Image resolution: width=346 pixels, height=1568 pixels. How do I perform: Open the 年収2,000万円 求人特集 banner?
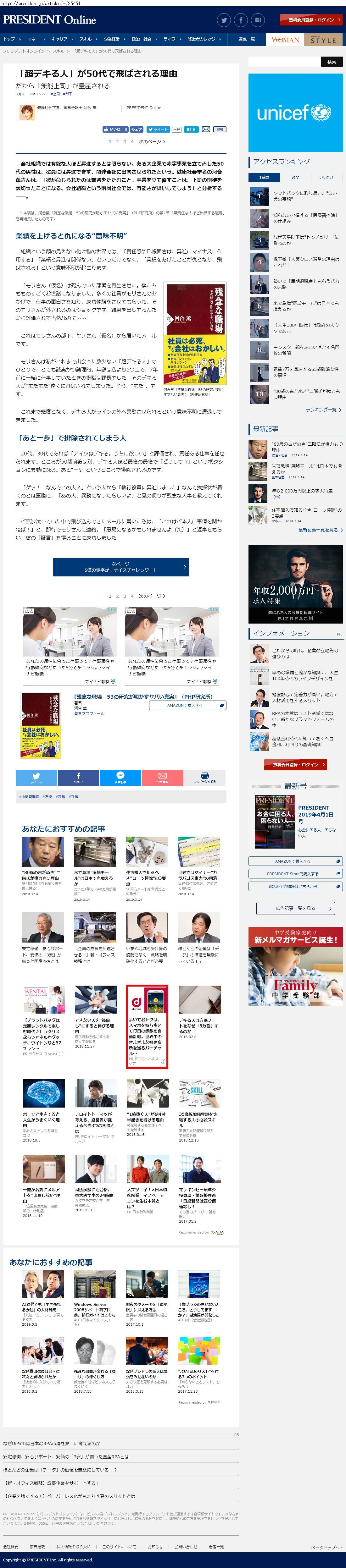[x=295, y=583]
